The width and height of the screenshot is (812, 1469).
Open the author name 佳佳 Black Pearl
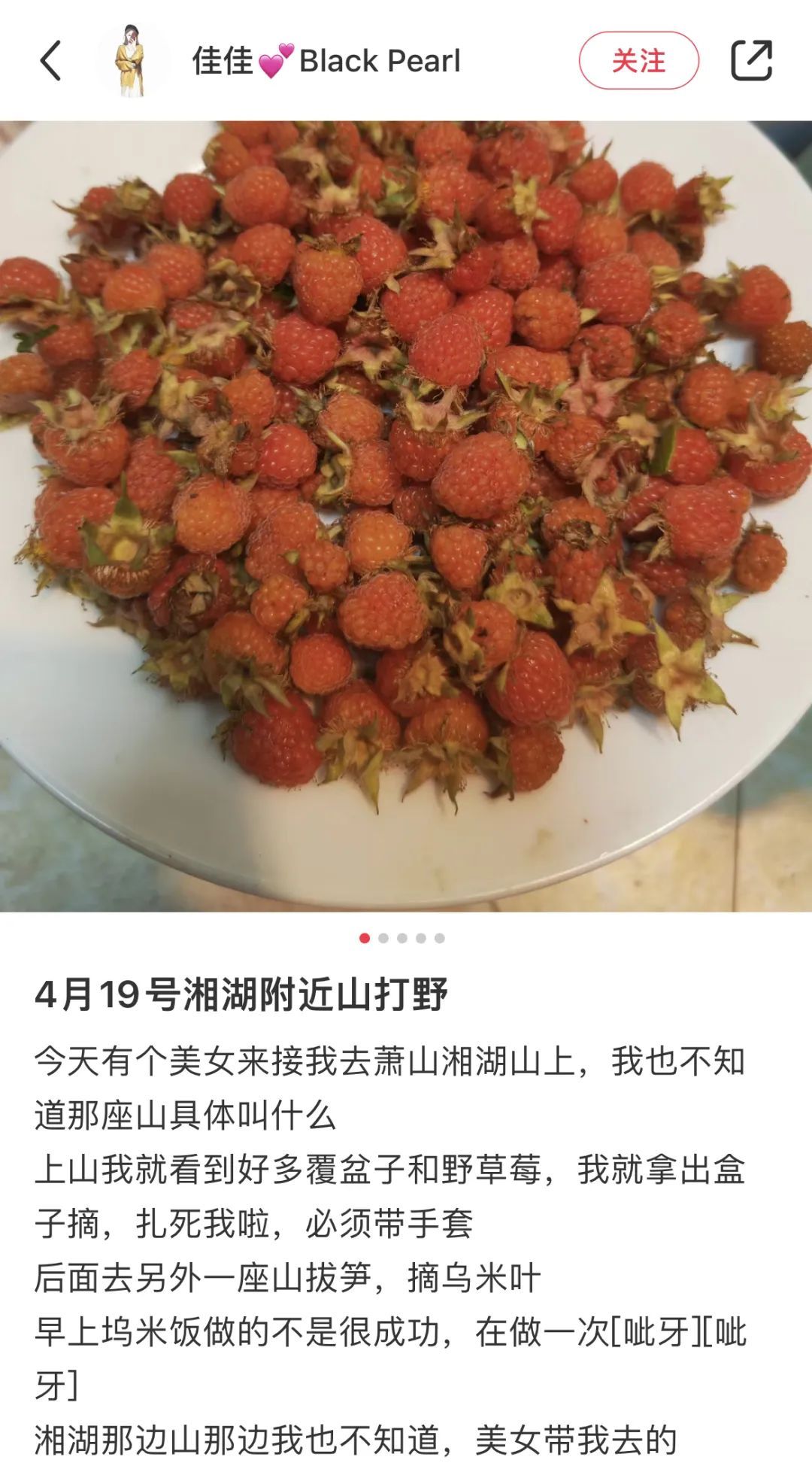(326, 61)
